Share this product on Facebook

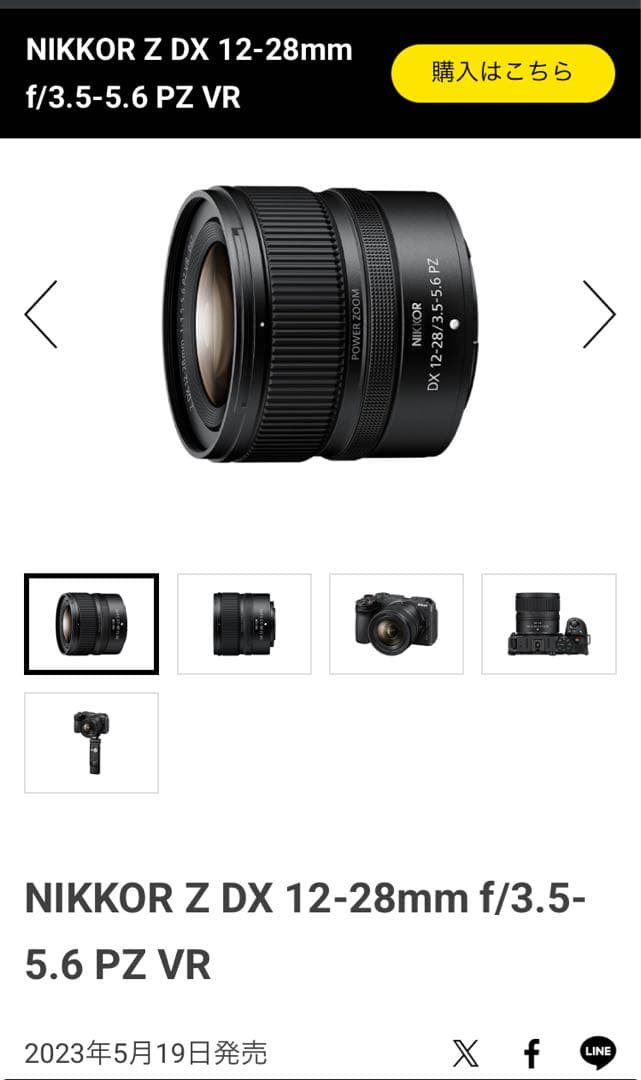coord(532,1052)
